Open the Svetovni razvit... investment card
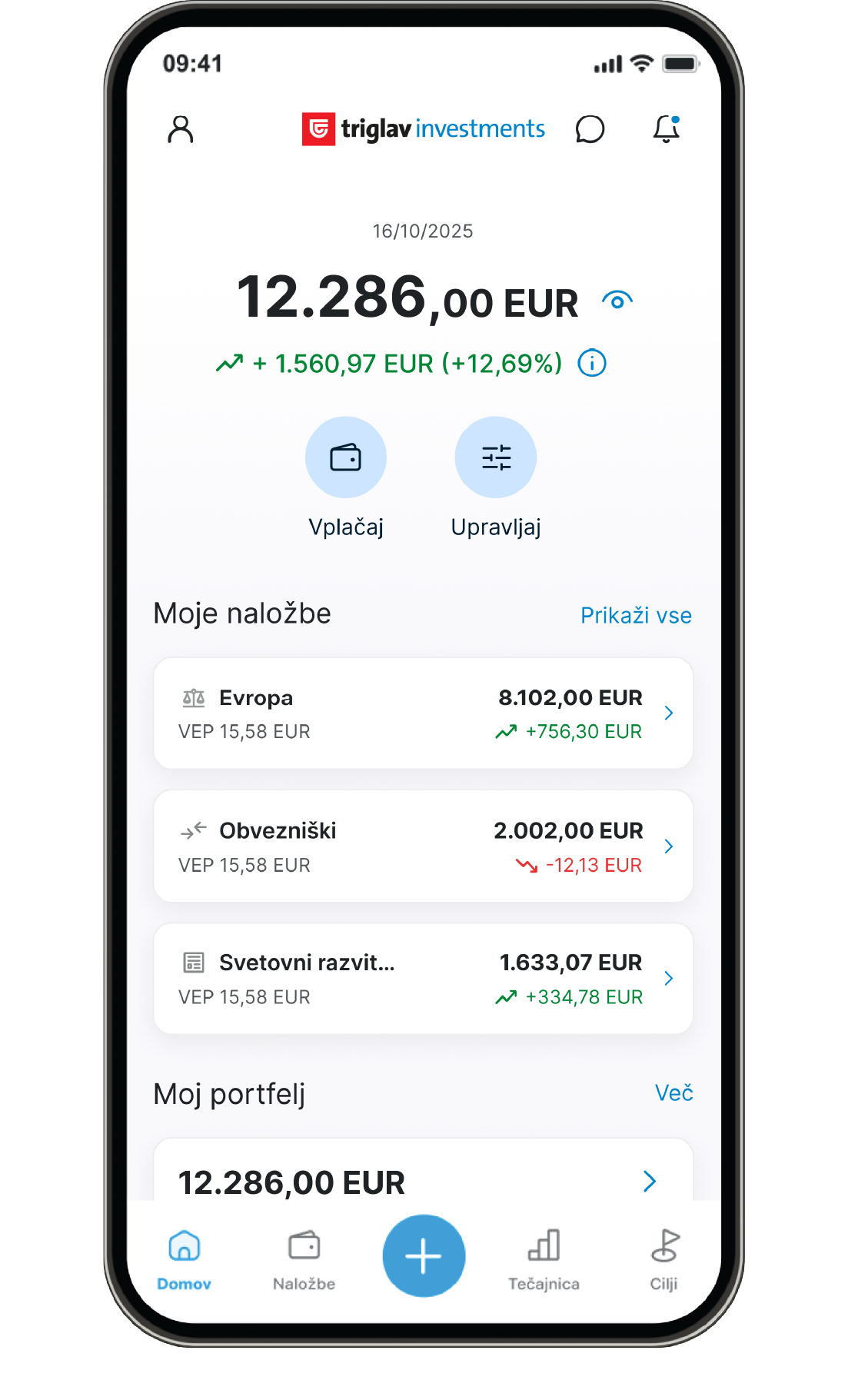This screenshot has height=1400, width=848. pos(423,979)
